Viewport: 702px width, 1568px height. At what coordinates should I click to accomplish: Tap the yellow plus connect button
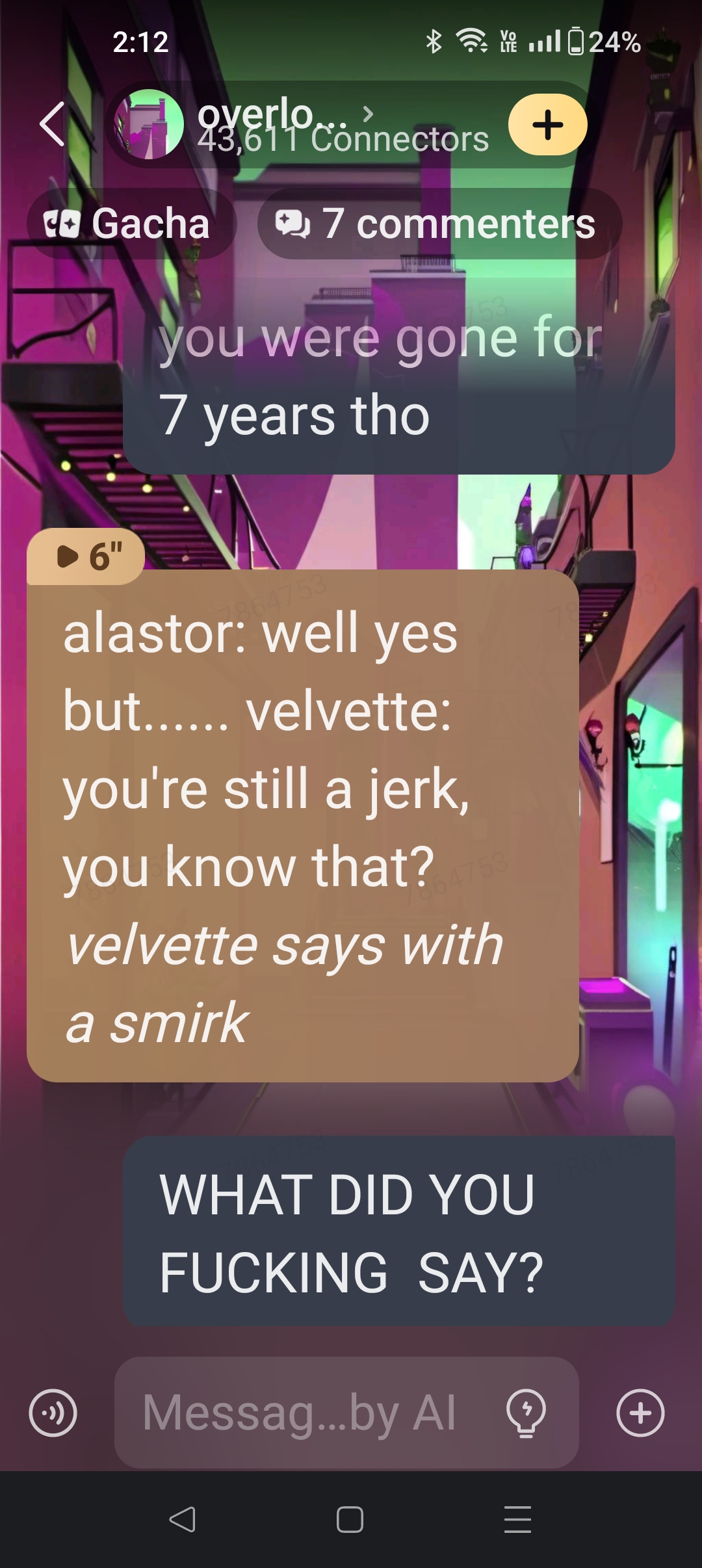[547, 124]
